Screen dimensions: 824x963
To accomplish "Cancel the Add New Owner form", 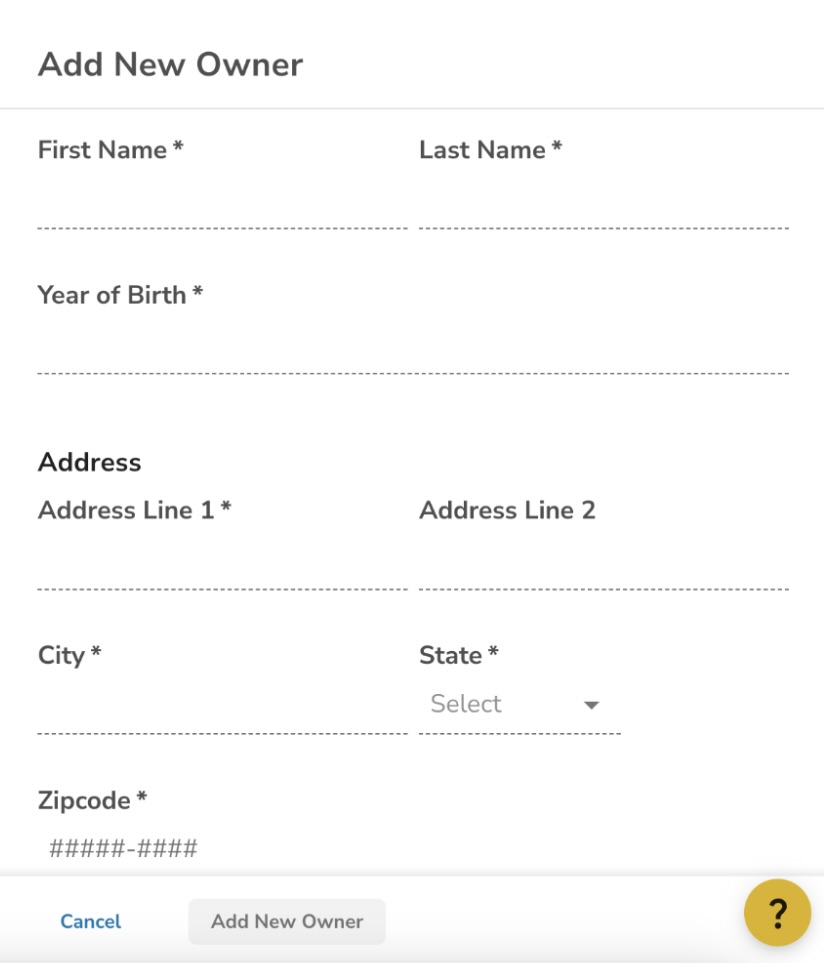I will pos(90,923).
